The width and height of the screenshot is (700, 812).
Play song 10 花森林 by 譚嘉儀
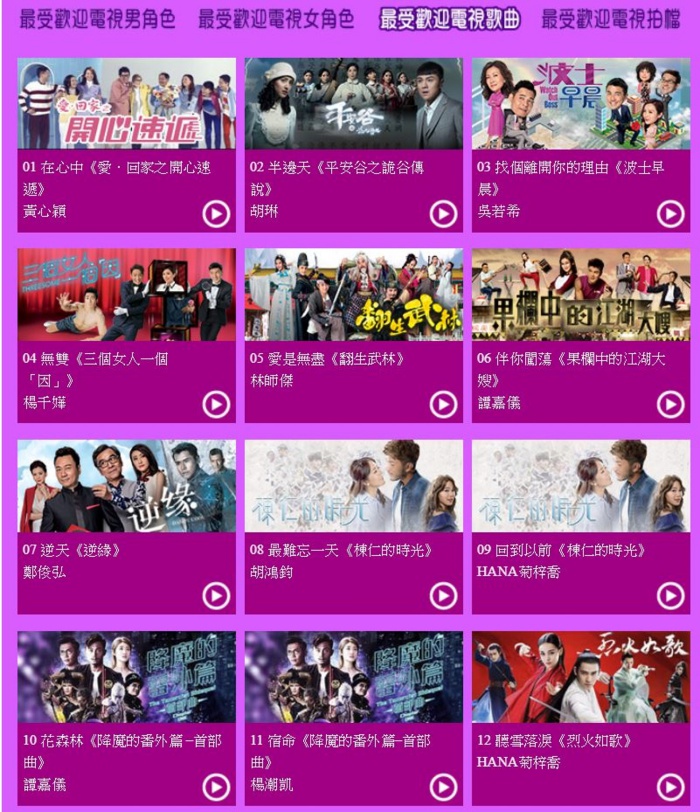(216, 787)
